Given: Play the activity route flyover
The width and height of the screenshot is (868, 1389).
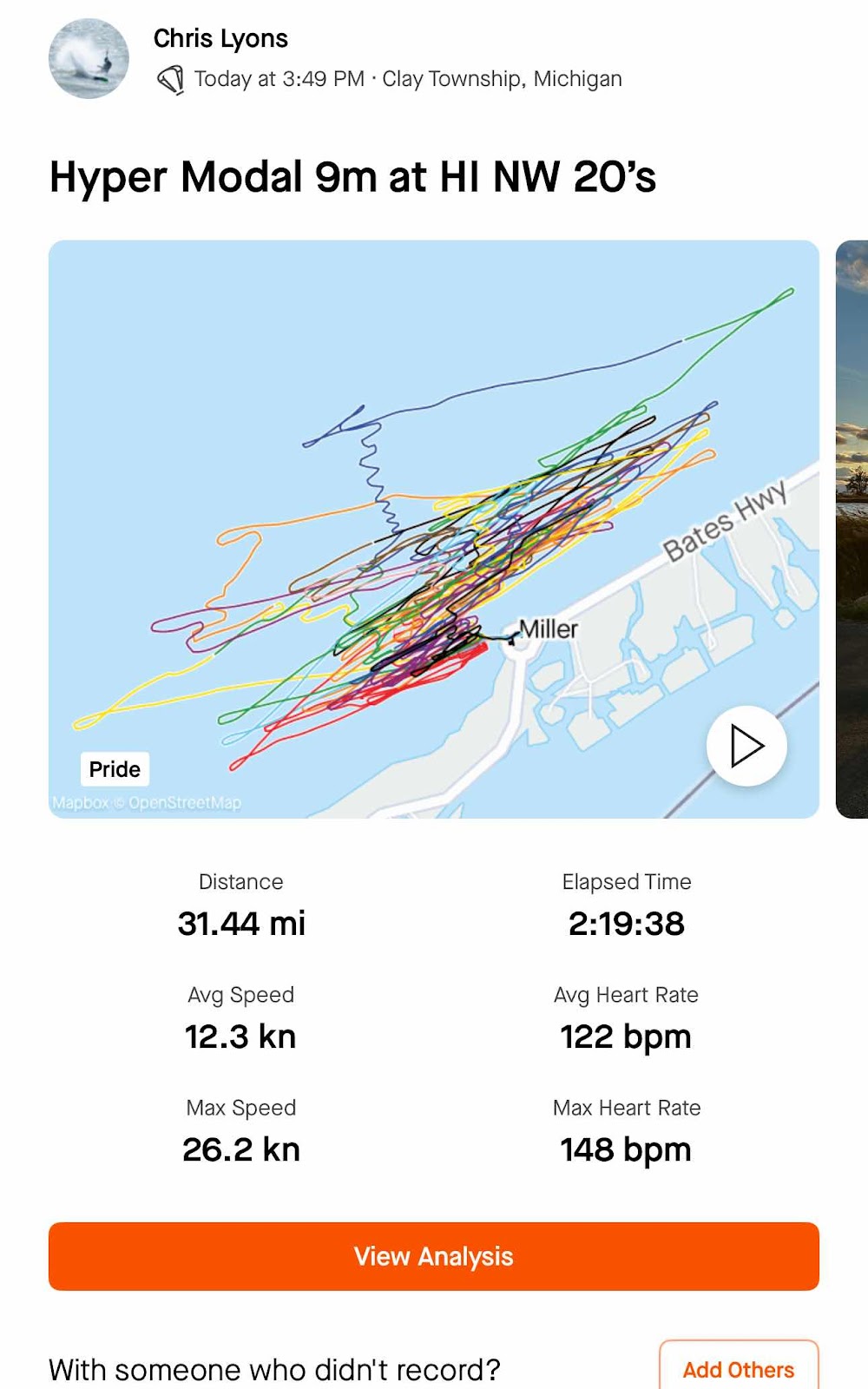Looking at the screenshot, I should coord(746,746).
